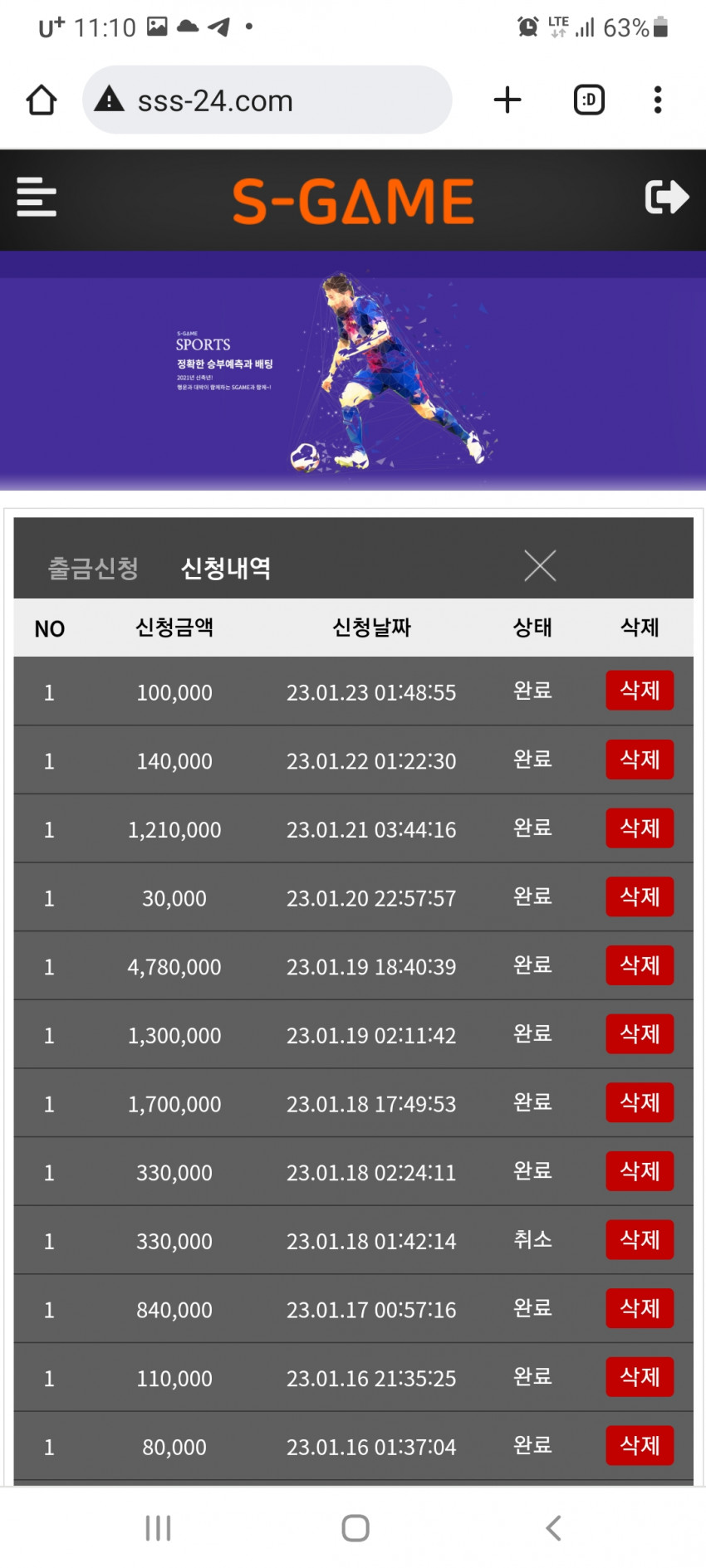Go back with system back button
This screenshot has height=1568, width=706.
554,1528
